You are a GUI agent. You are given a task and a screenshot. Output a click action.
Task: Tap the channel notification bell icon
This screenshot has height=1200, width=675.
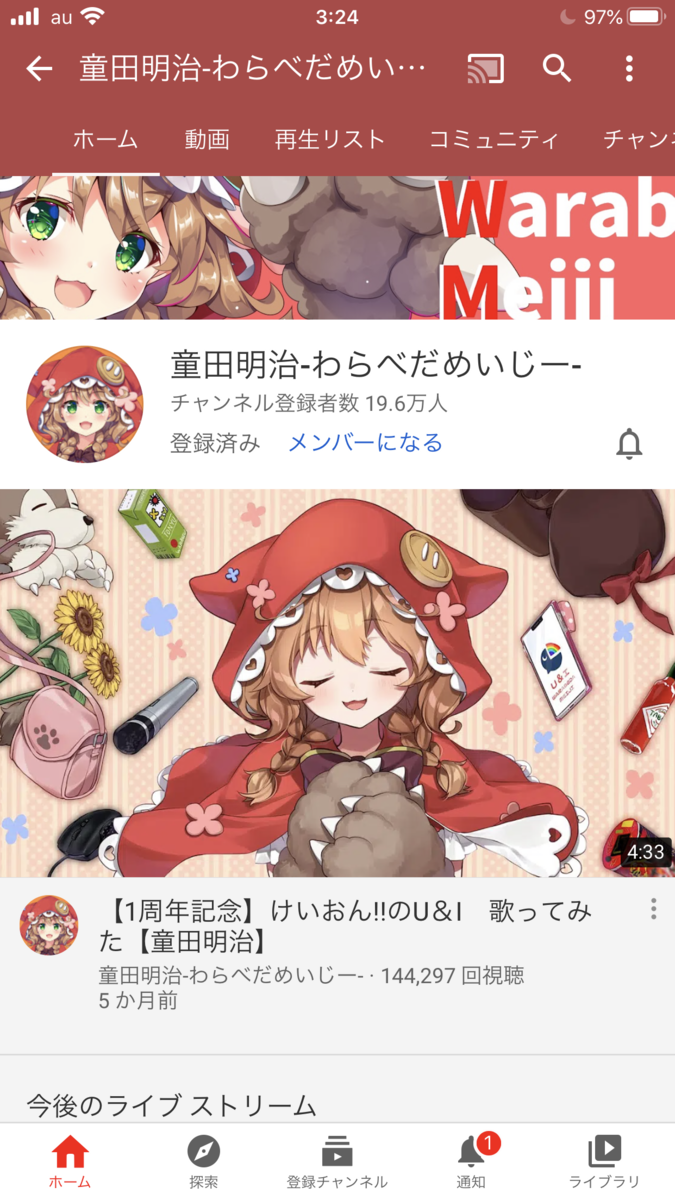pyautogui.click(x=629, y=444)
